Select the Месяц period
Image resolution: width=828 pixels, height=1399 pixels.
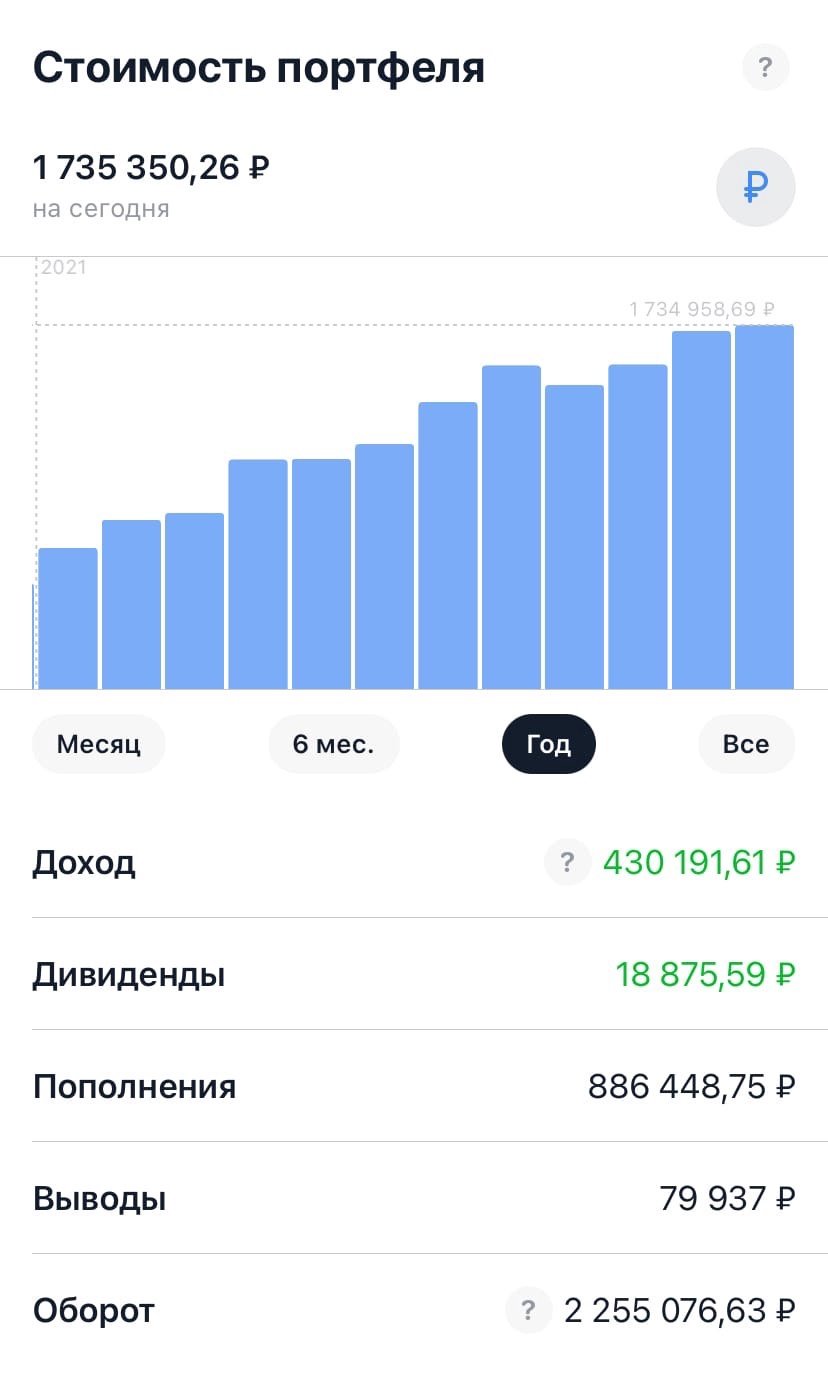98,744
